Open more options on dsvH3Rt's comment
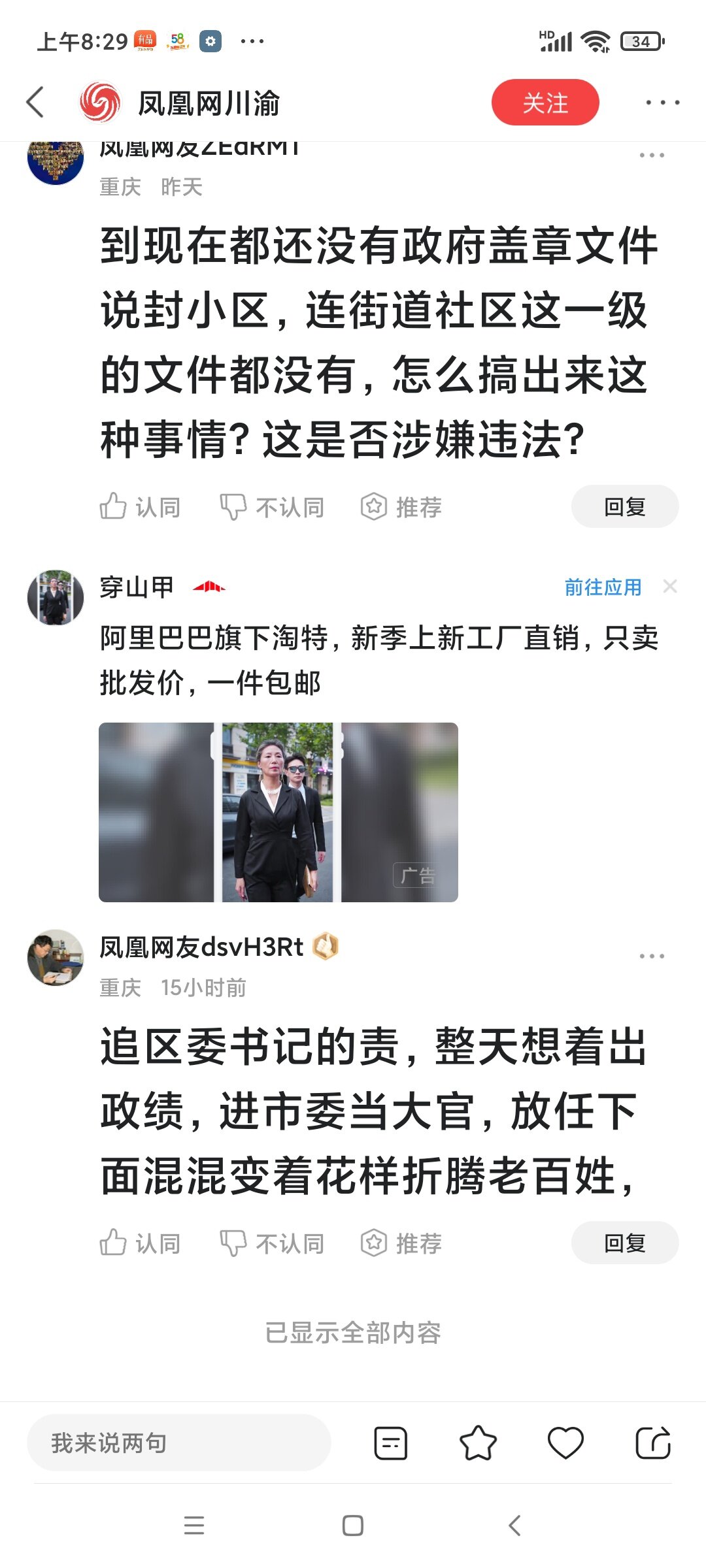Image resolution: width=706 pixels, height=1568 pixels. (652, 956)
